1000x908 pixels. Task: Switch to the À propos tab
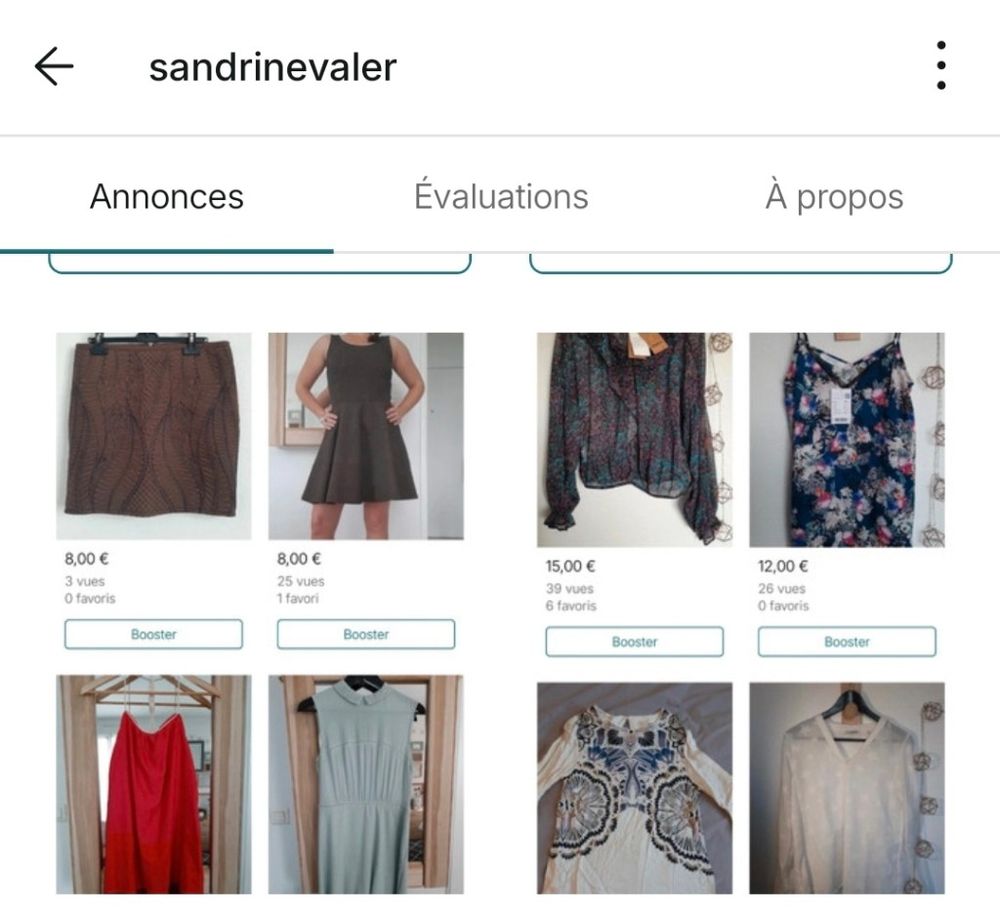pos(834,196)
